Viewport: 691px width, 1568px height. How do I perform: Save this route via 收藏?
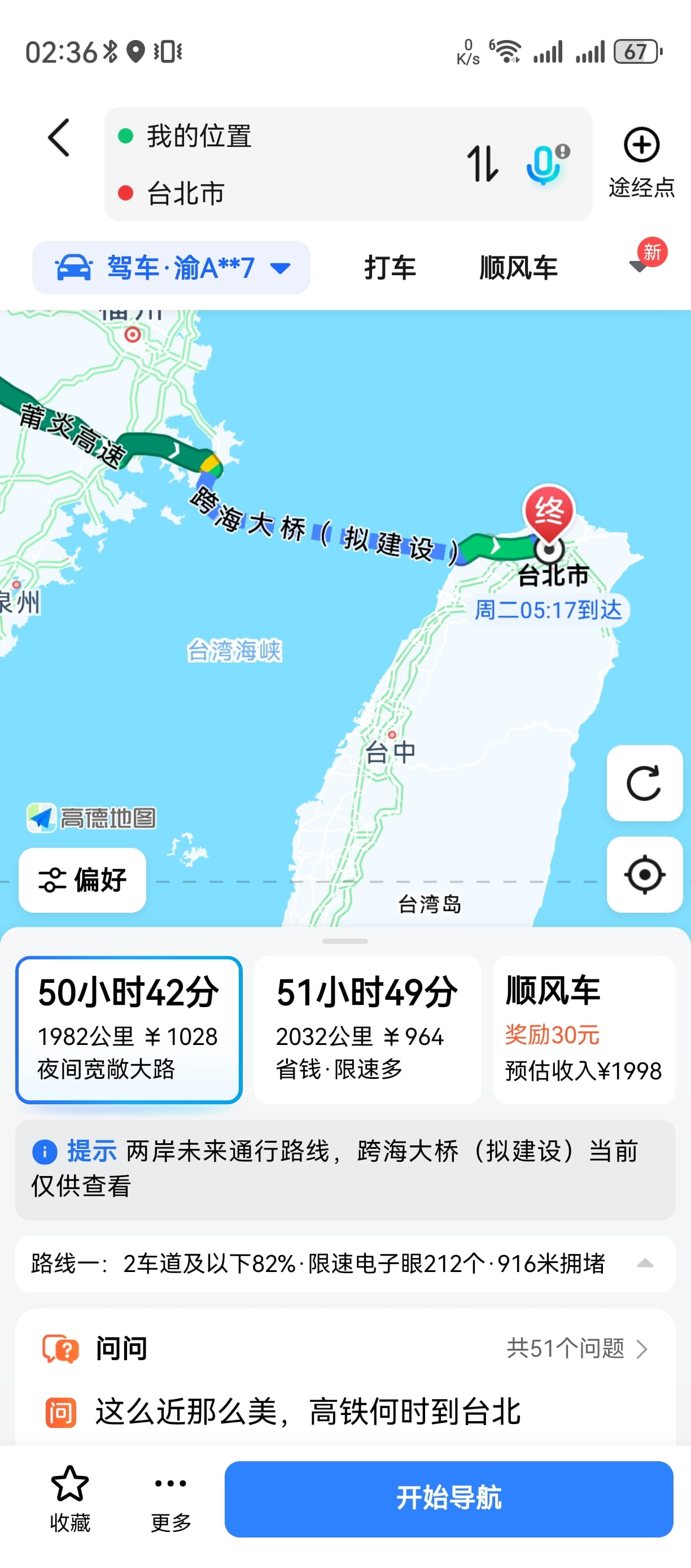pyautogui.click(x=70, y=1498)
